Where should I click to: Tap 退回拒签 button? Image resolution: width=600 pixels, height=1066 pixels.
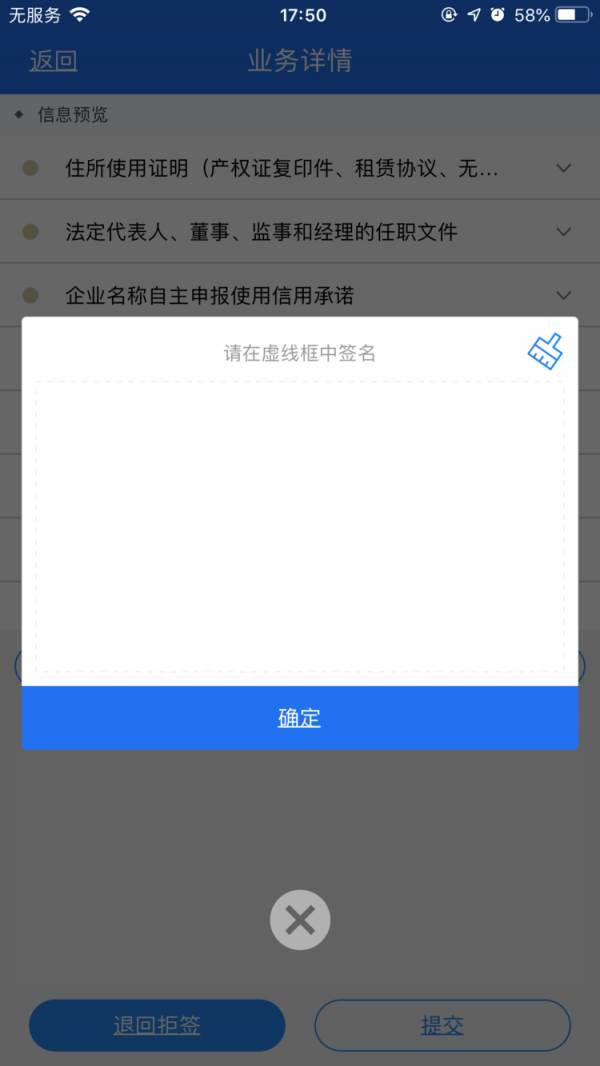click(x=157, y=1025)
